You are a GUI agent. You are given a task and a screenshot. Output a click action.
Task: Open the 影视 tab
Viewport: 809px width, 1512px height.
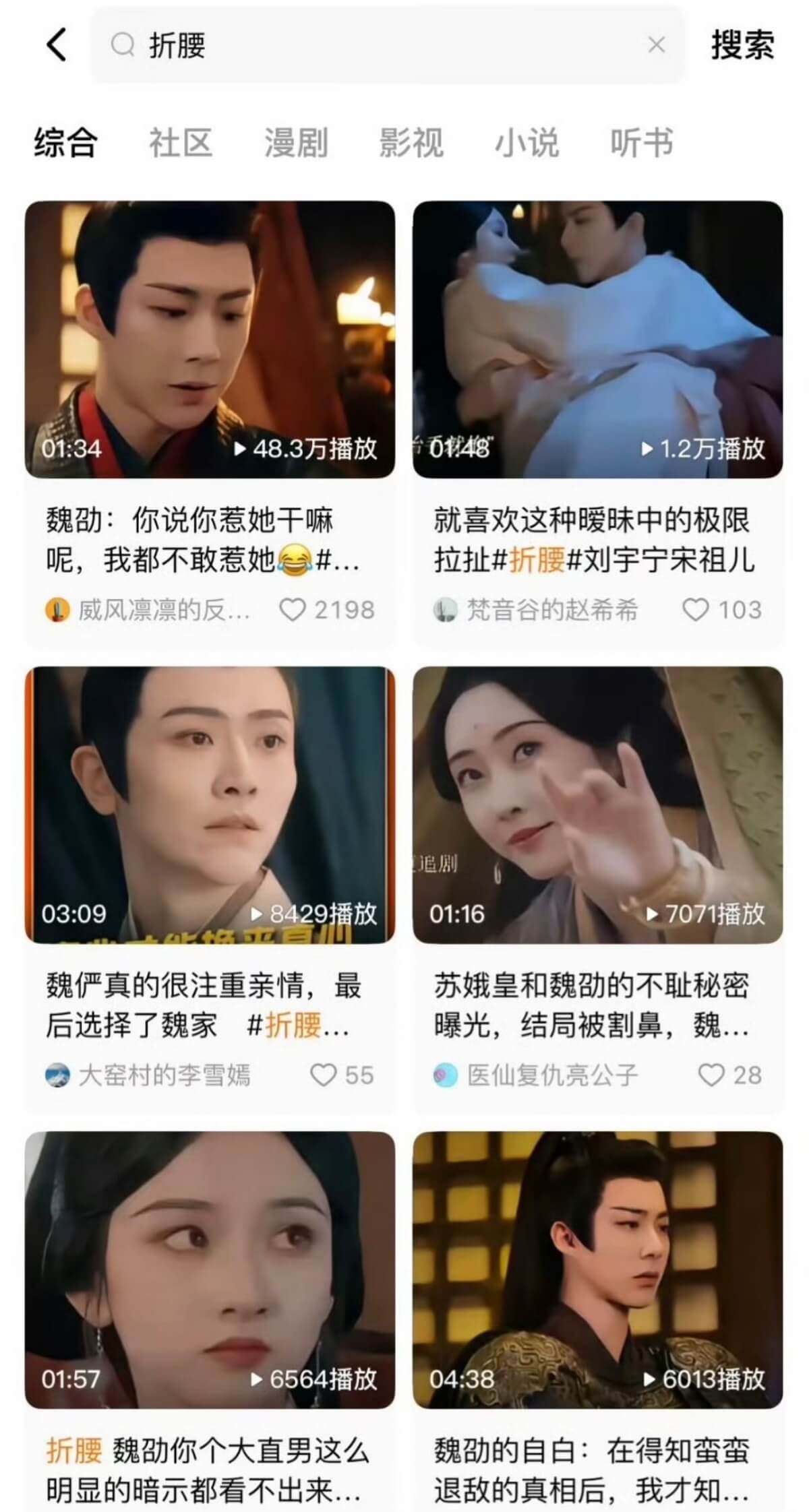[411, 143]
